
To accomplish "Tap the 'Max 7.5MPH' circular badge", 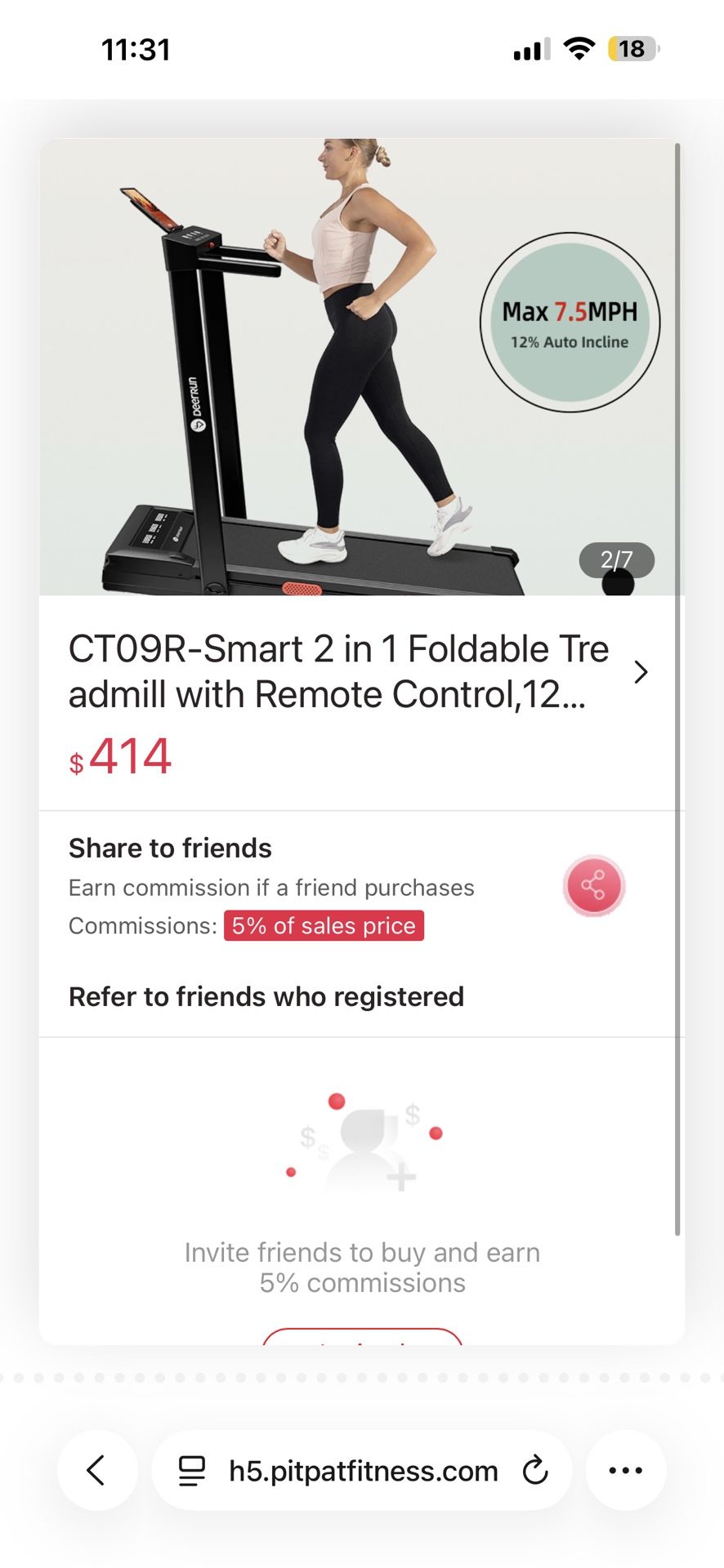I will point(570,322).
